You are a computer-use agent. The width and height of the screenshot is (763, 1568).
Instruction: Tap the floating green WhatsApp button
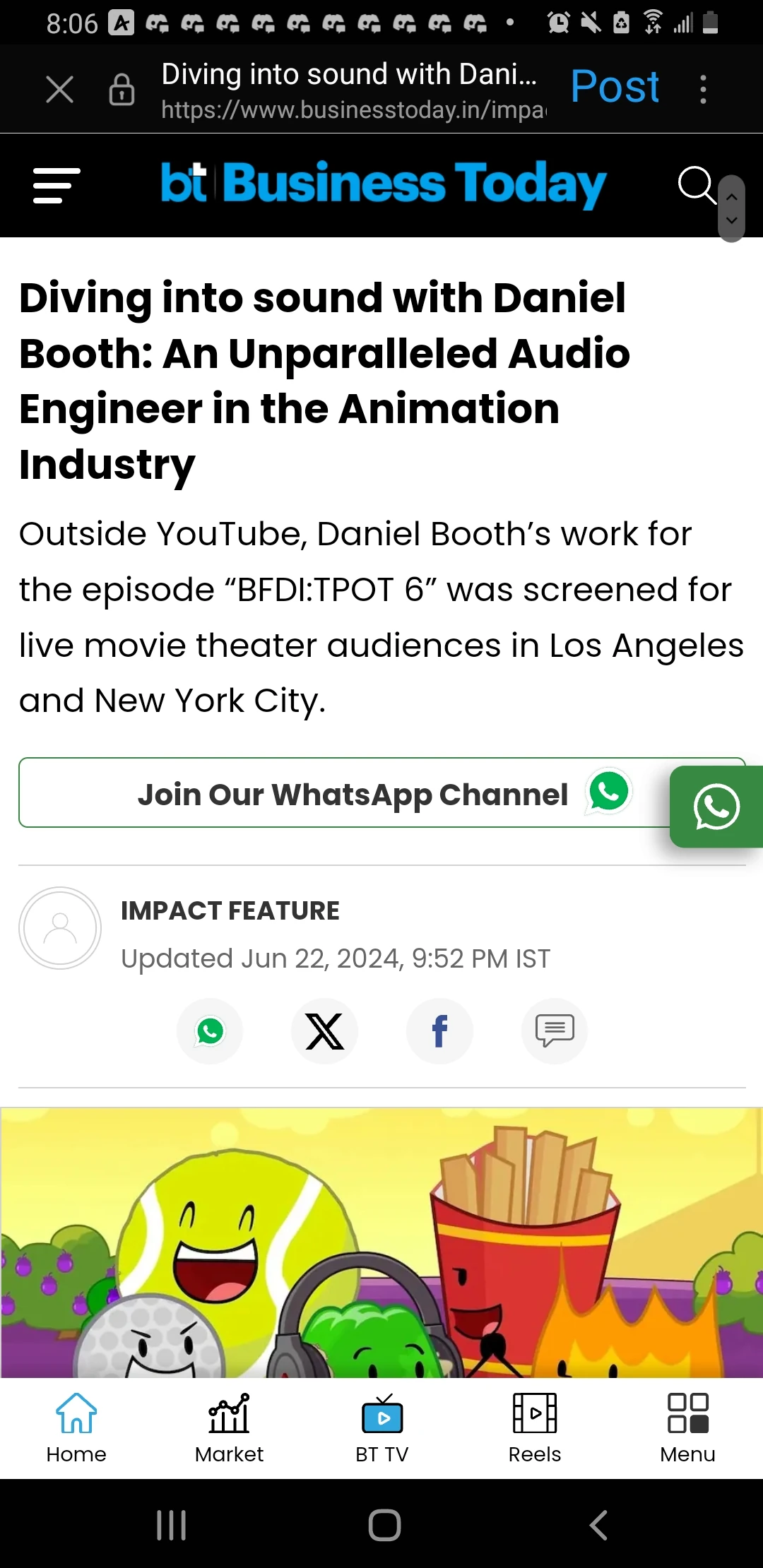[716, 807]
